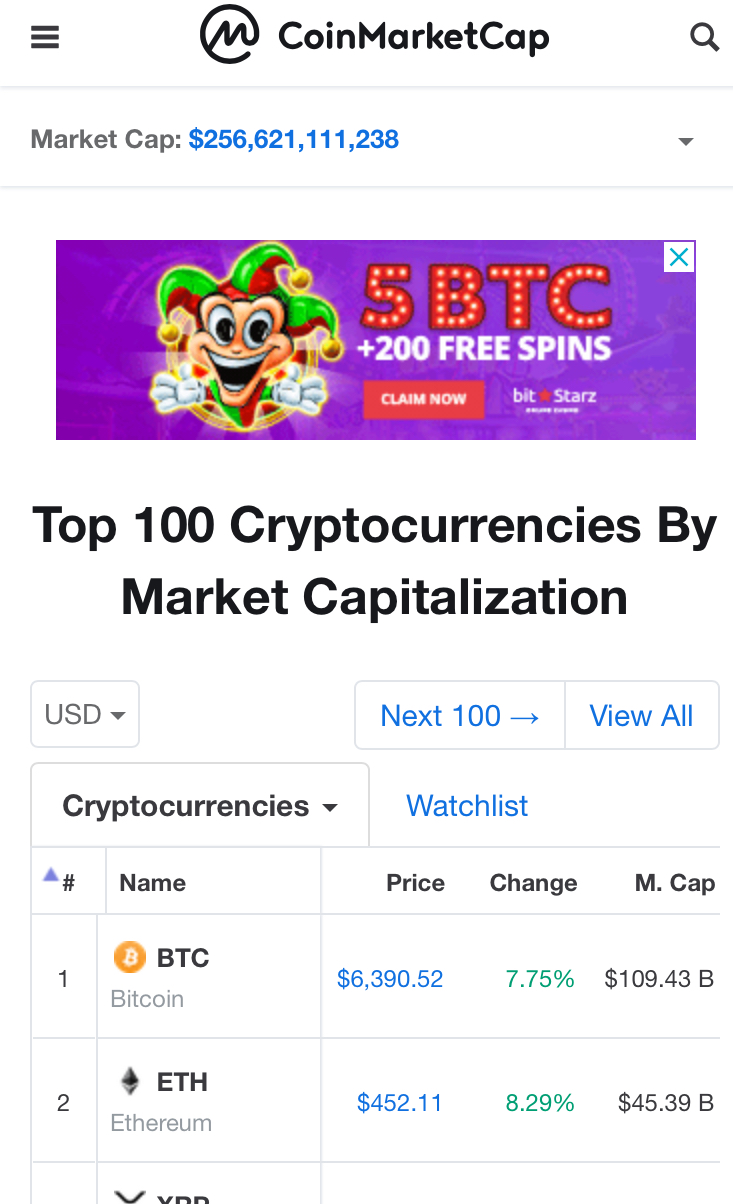
Task: Open the hamburger navigation menu
Action: 45,36
